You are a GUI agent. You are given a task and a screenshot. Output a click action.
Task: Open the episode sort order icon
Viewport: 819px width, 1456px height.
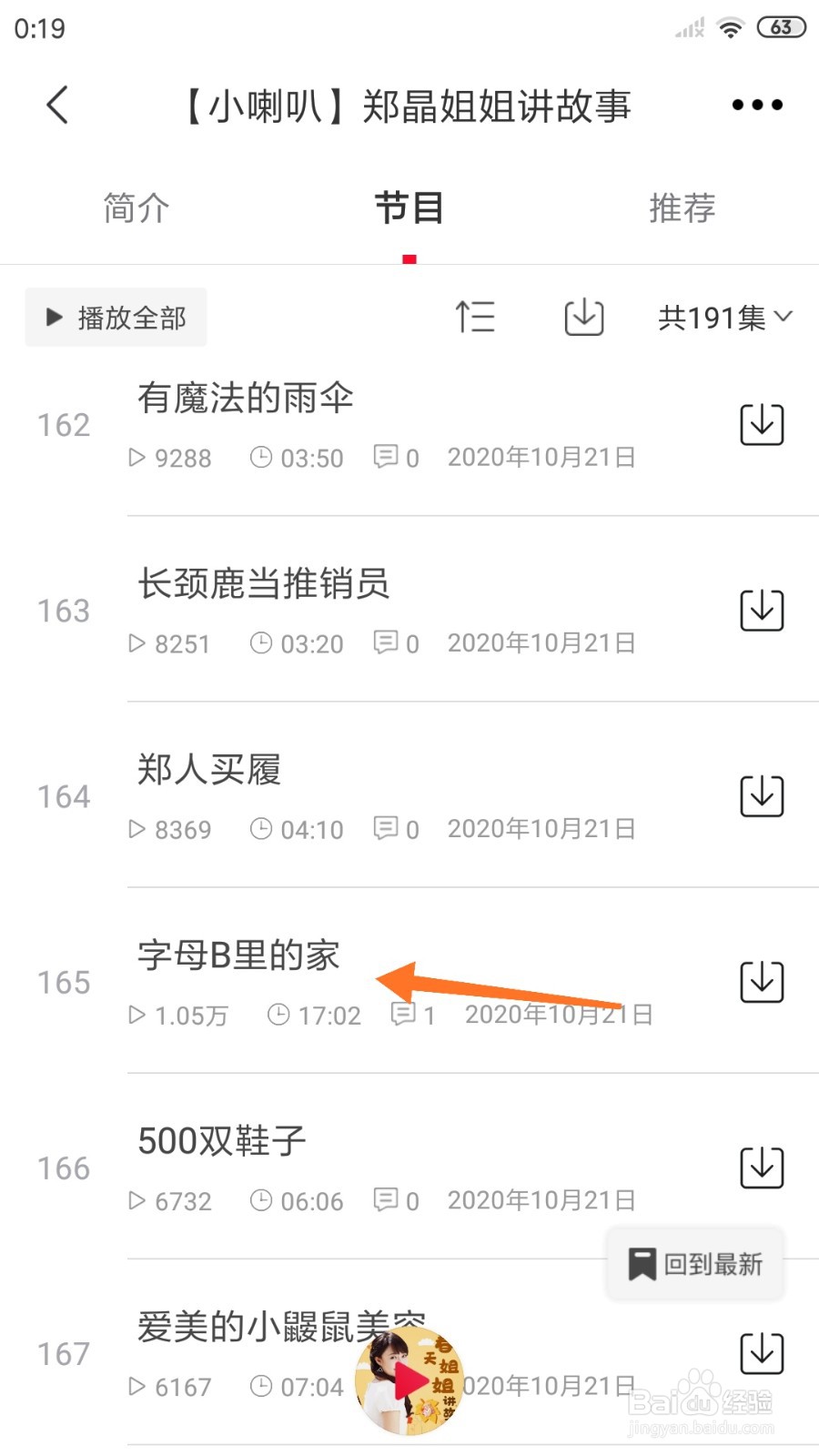click(476, 318)
